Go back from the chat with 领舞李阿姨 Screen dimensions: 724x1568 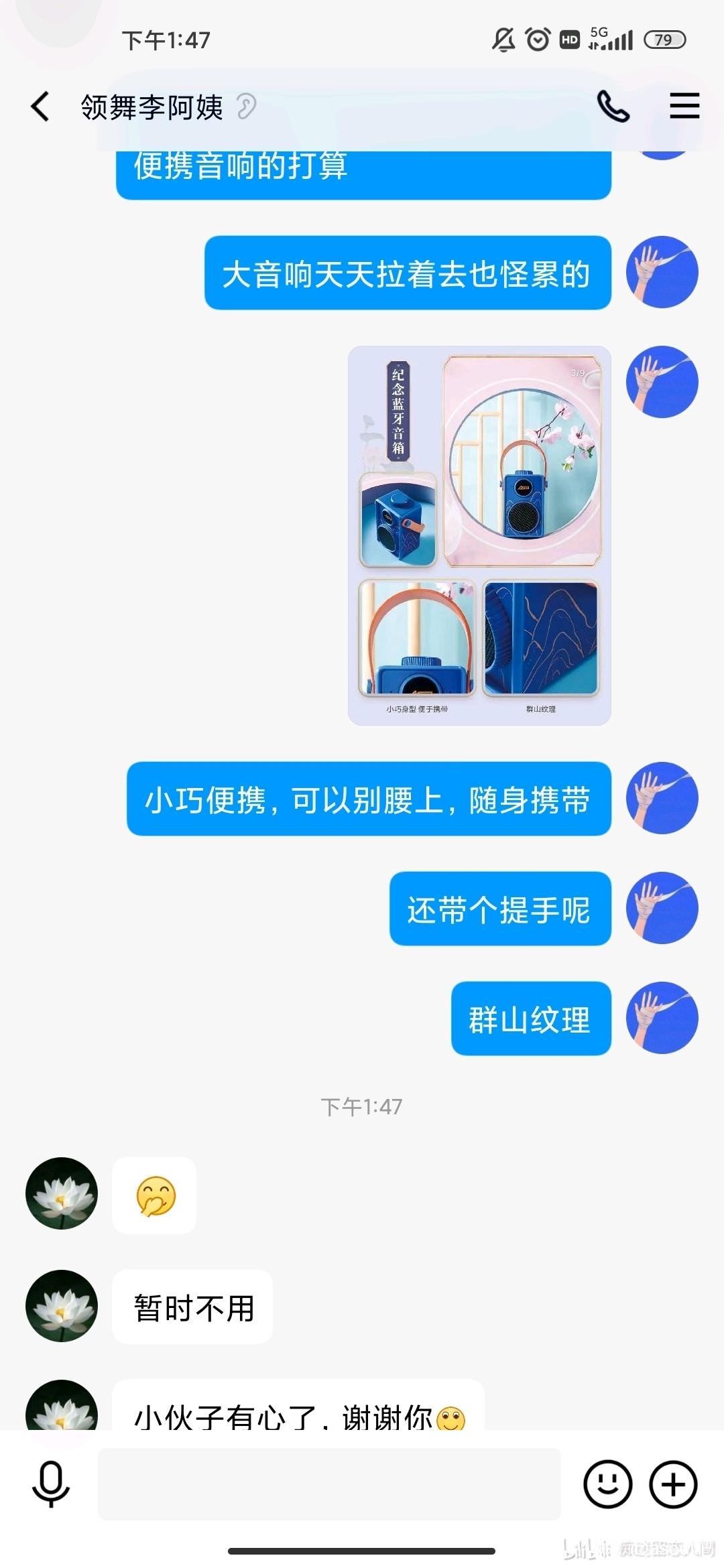coord(40,107)
